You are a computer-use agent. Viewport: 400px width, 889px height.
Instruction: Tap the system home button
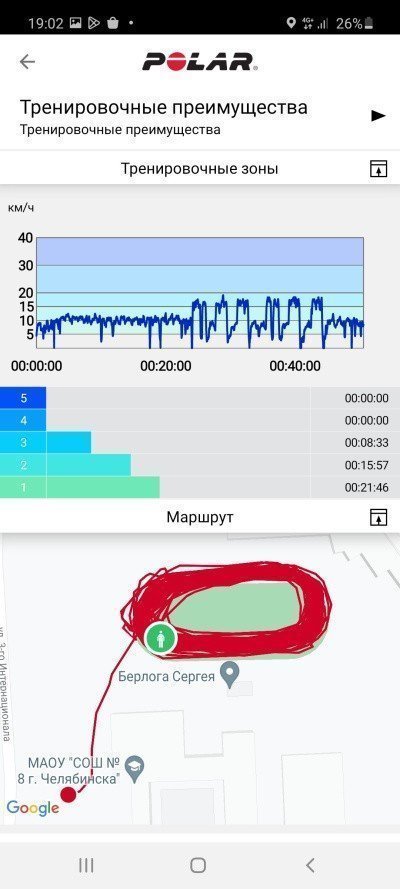tap(198, 865)
